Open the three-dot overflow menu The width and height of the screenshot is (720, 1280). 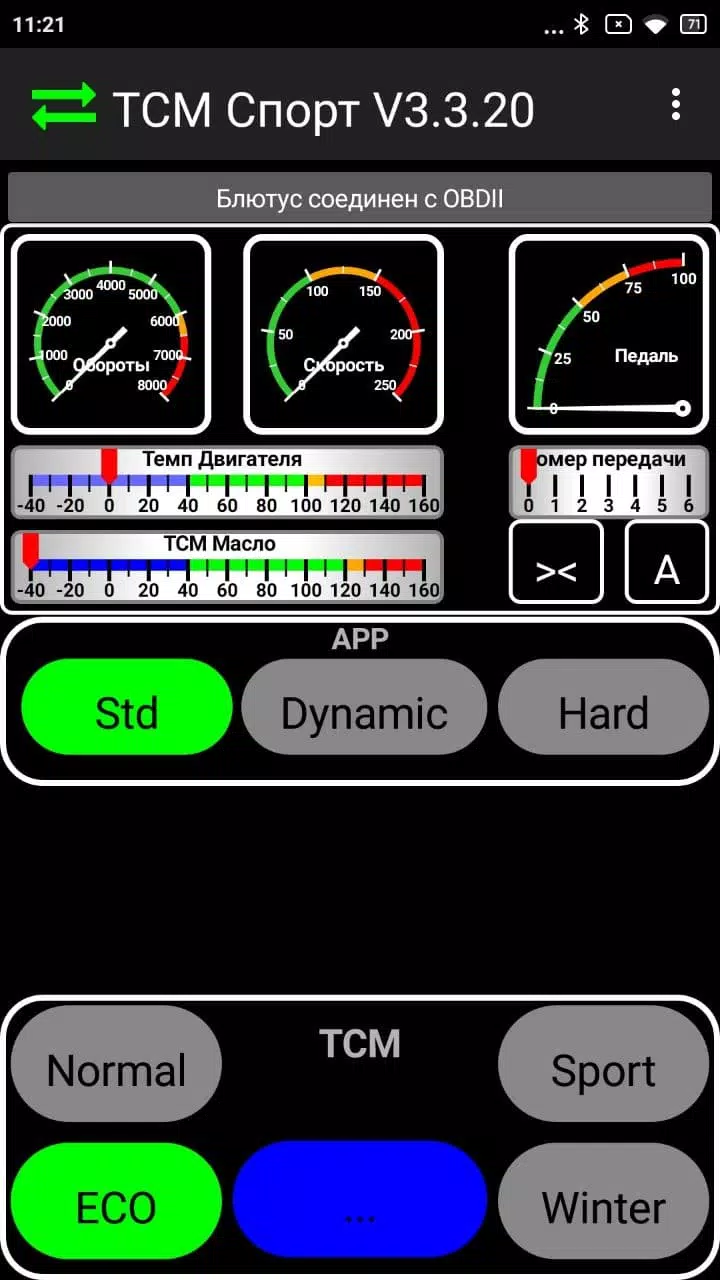pyautogui.click(x=676, y=105)
